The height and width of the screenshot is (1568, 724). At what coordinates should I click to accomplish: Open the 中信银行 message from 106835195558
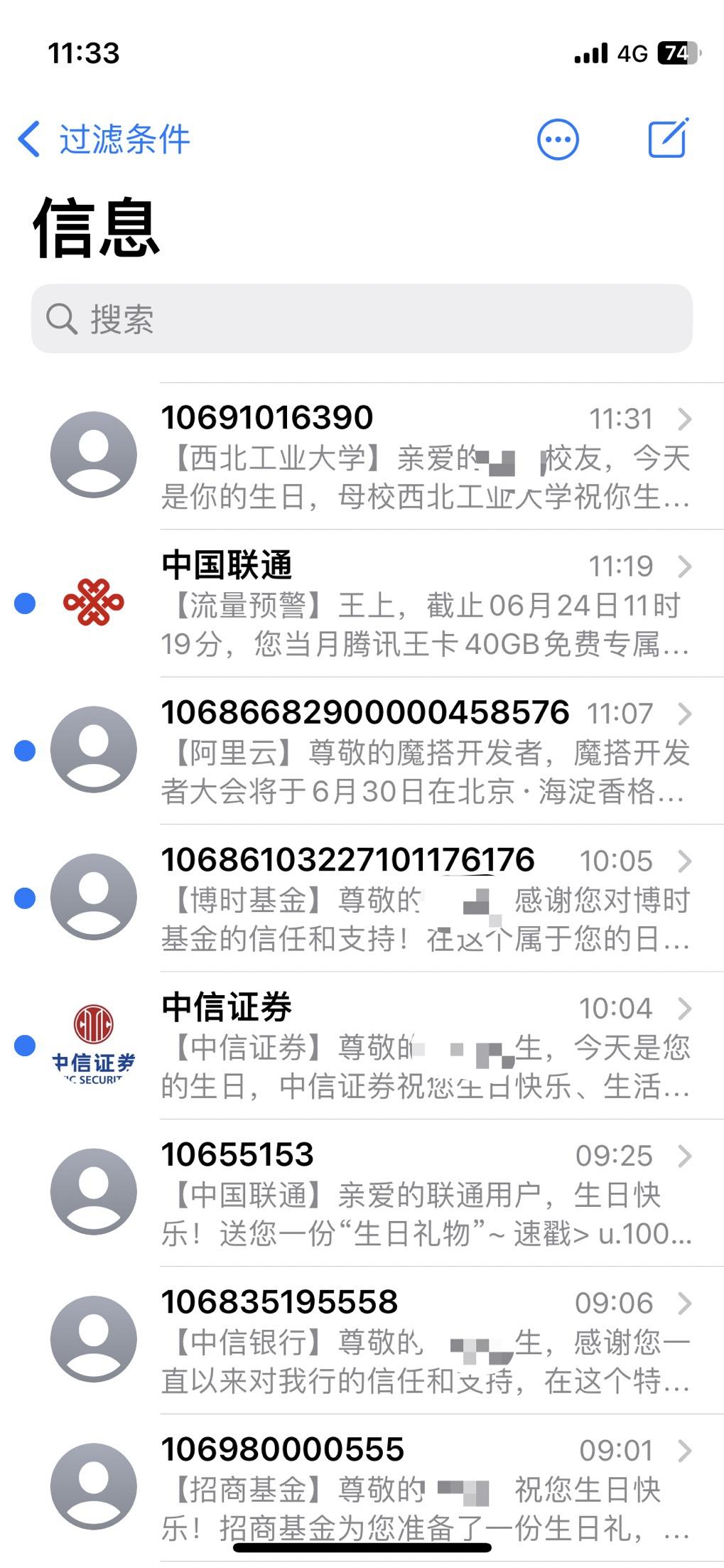(425, 1341)
